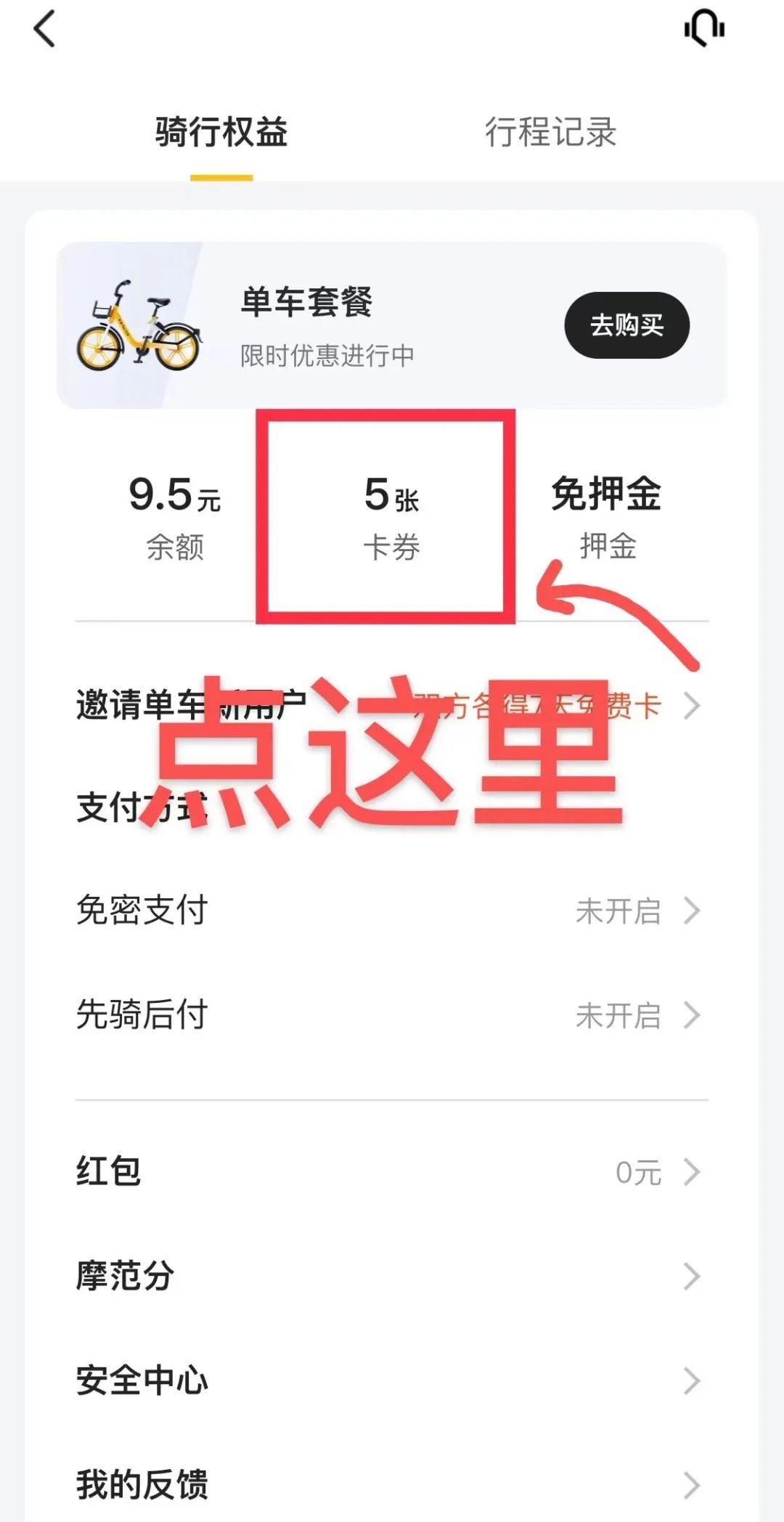Go to 安全中心
This screenshot has width=784, height=1522.
point(391,1380)
